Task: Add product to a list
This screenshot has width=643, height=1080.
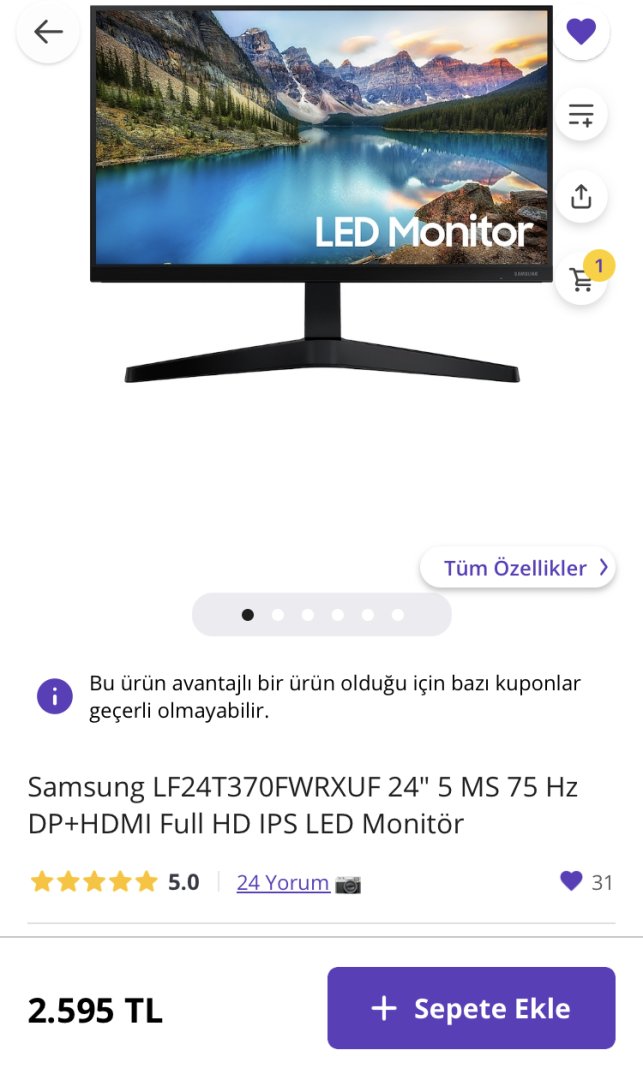Action: [x=581, y=115]
